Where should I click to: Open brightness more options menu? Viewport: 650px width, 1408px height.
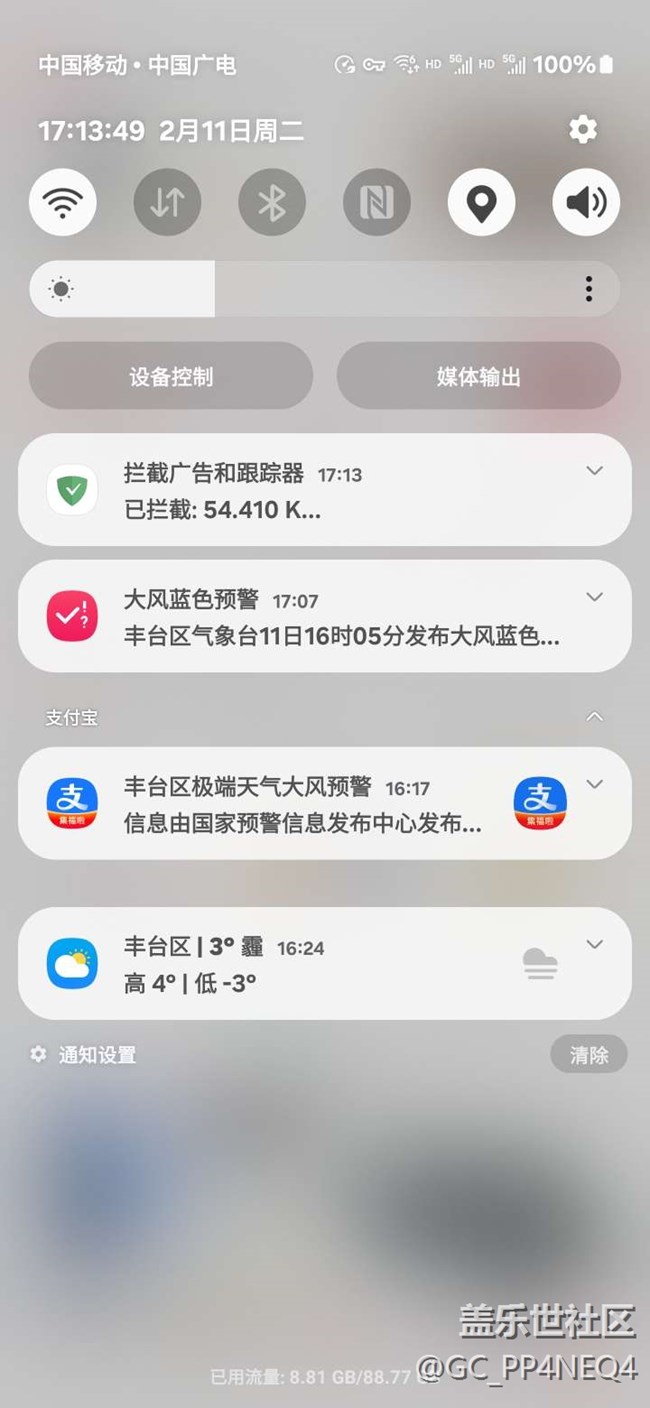(588, 290)
